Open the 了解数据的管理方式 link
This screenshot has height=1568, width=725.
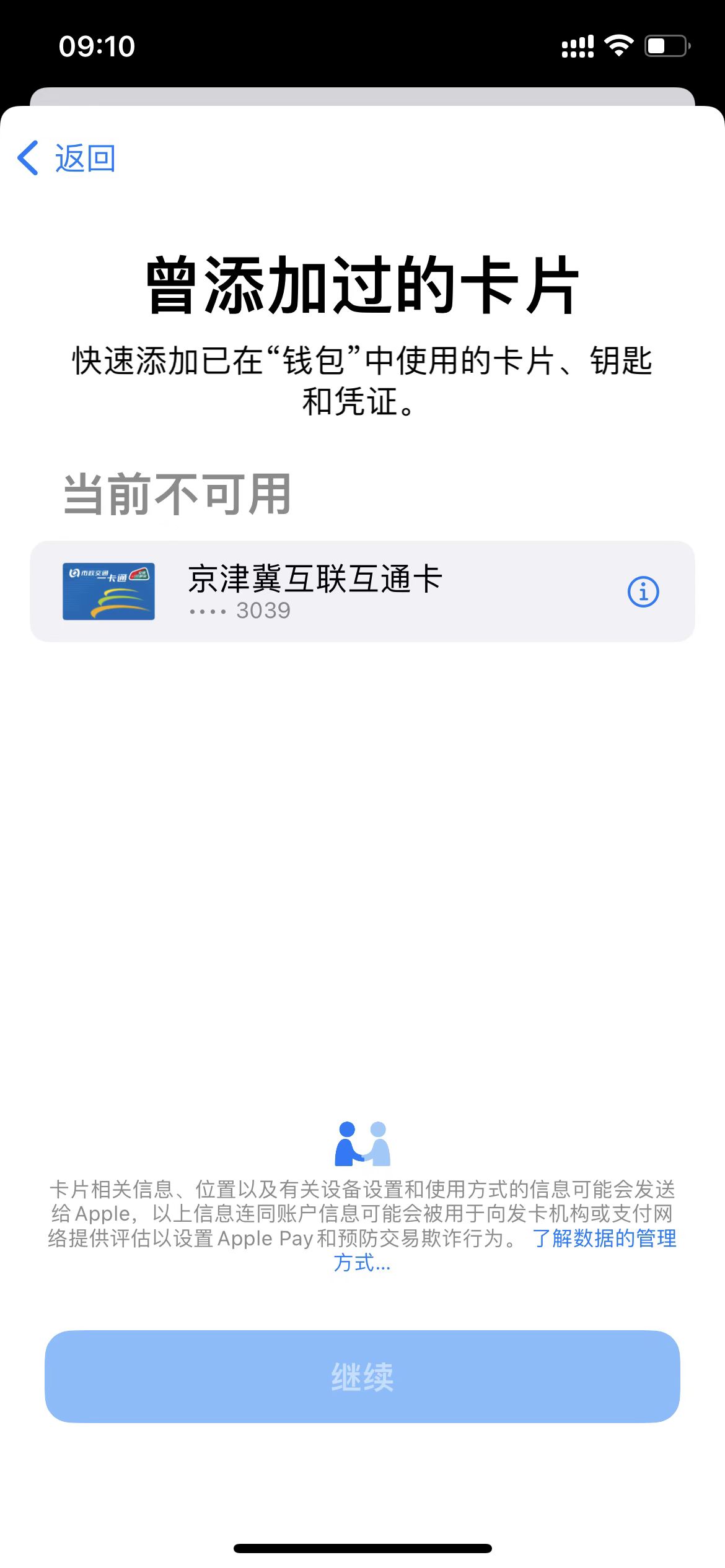(604, 1239)
